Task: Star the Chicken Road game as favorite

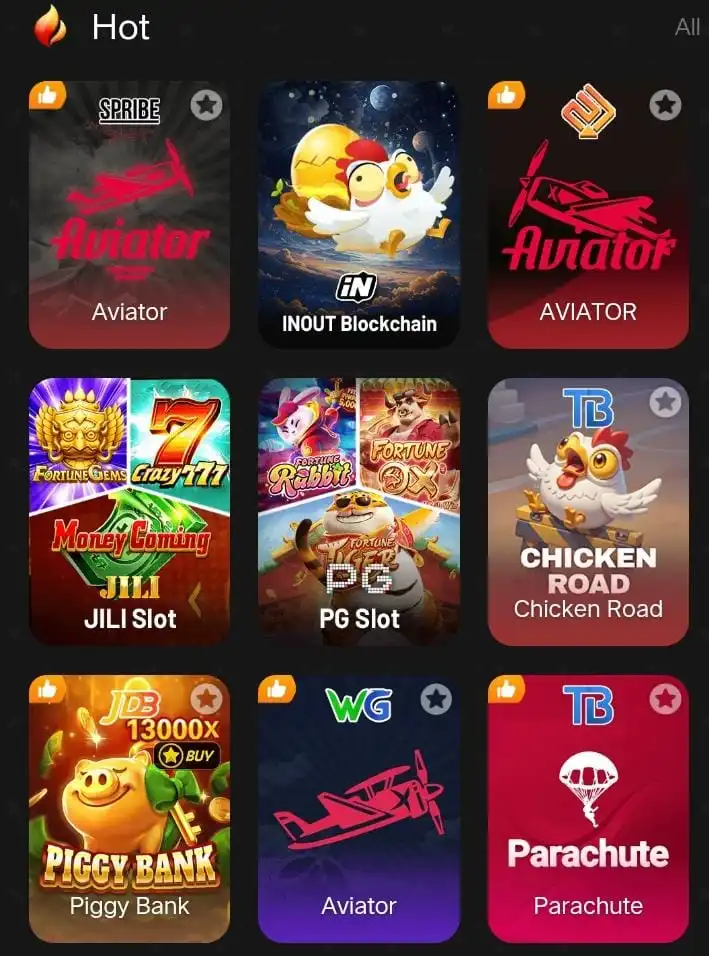Action: pos(665,402)
